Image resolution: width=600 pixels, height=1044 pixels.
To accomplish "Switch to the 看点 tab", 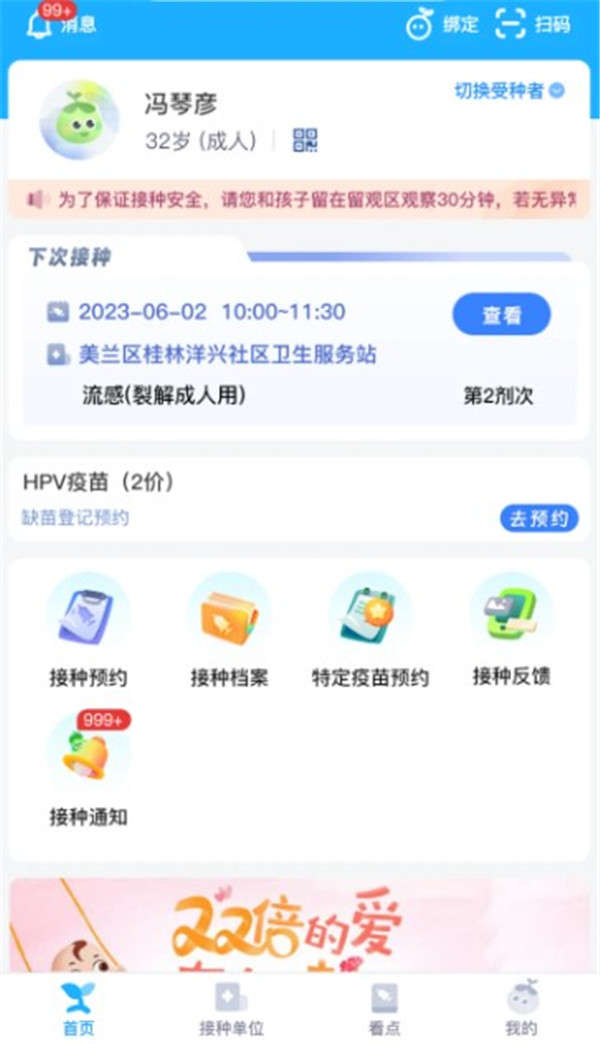I will [x=384, y=1008].
